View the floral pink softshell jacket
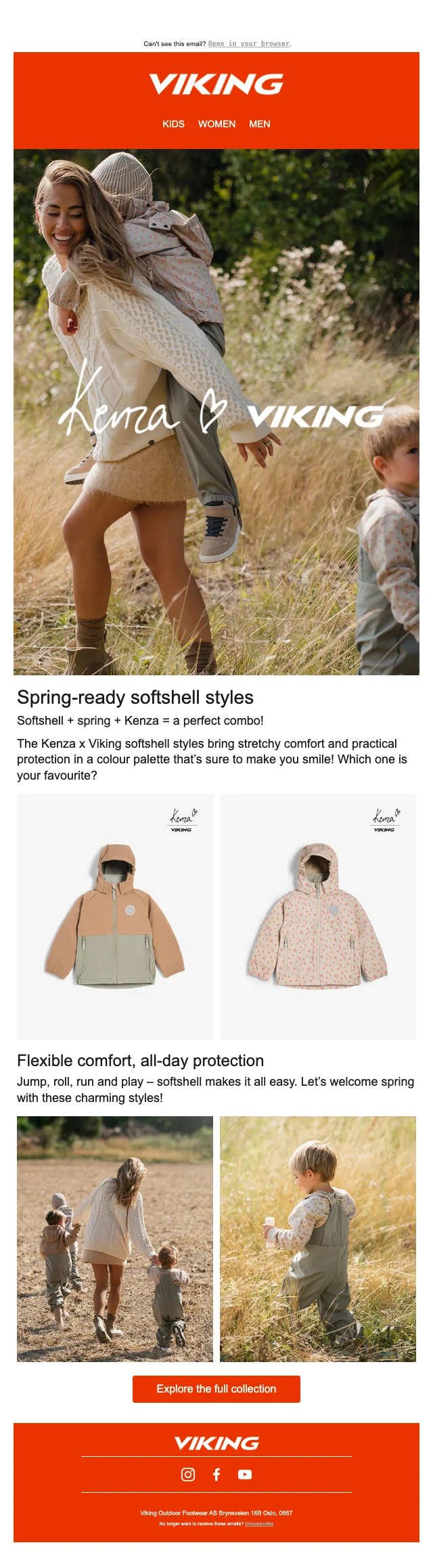433x1568 pixels. [317, 916]
